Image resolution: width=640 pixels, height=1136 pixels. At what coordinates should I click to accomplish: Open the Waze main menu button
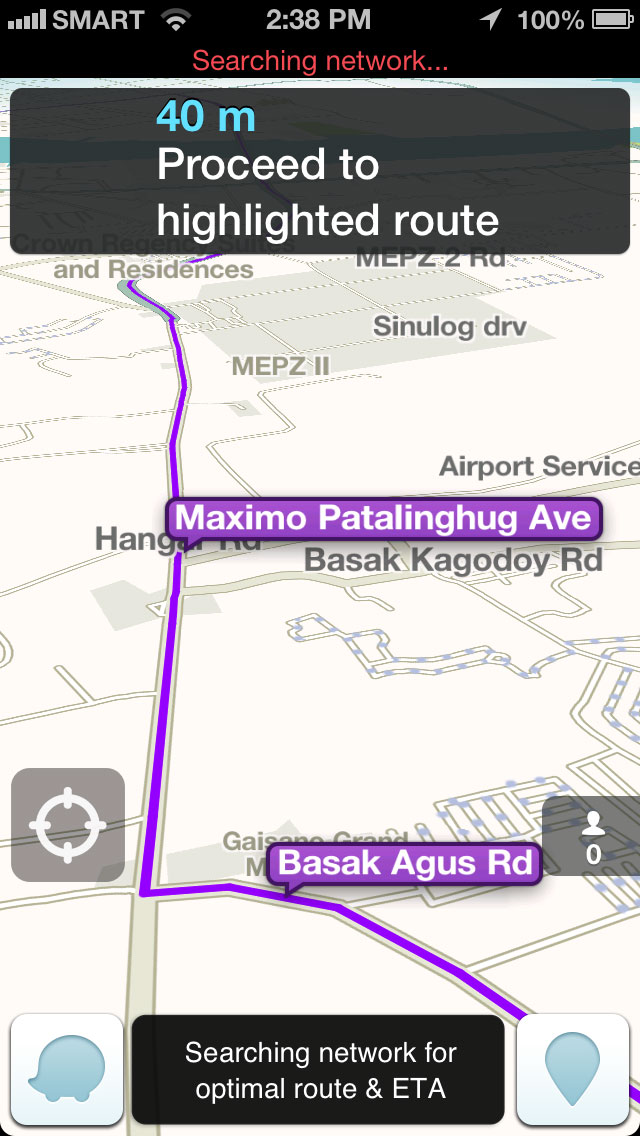[x=67, y=1069]
